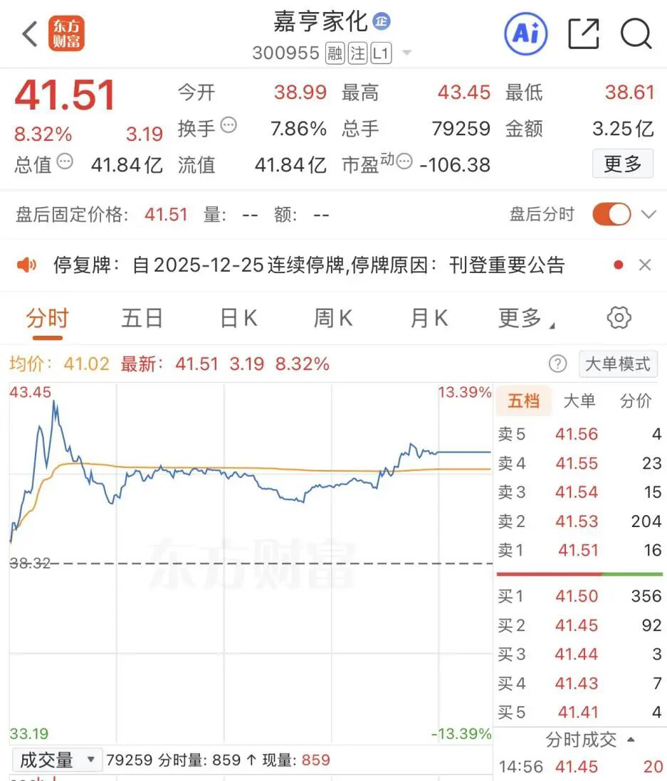Switch to the 五日 chart tab

(x=142, y=318)
